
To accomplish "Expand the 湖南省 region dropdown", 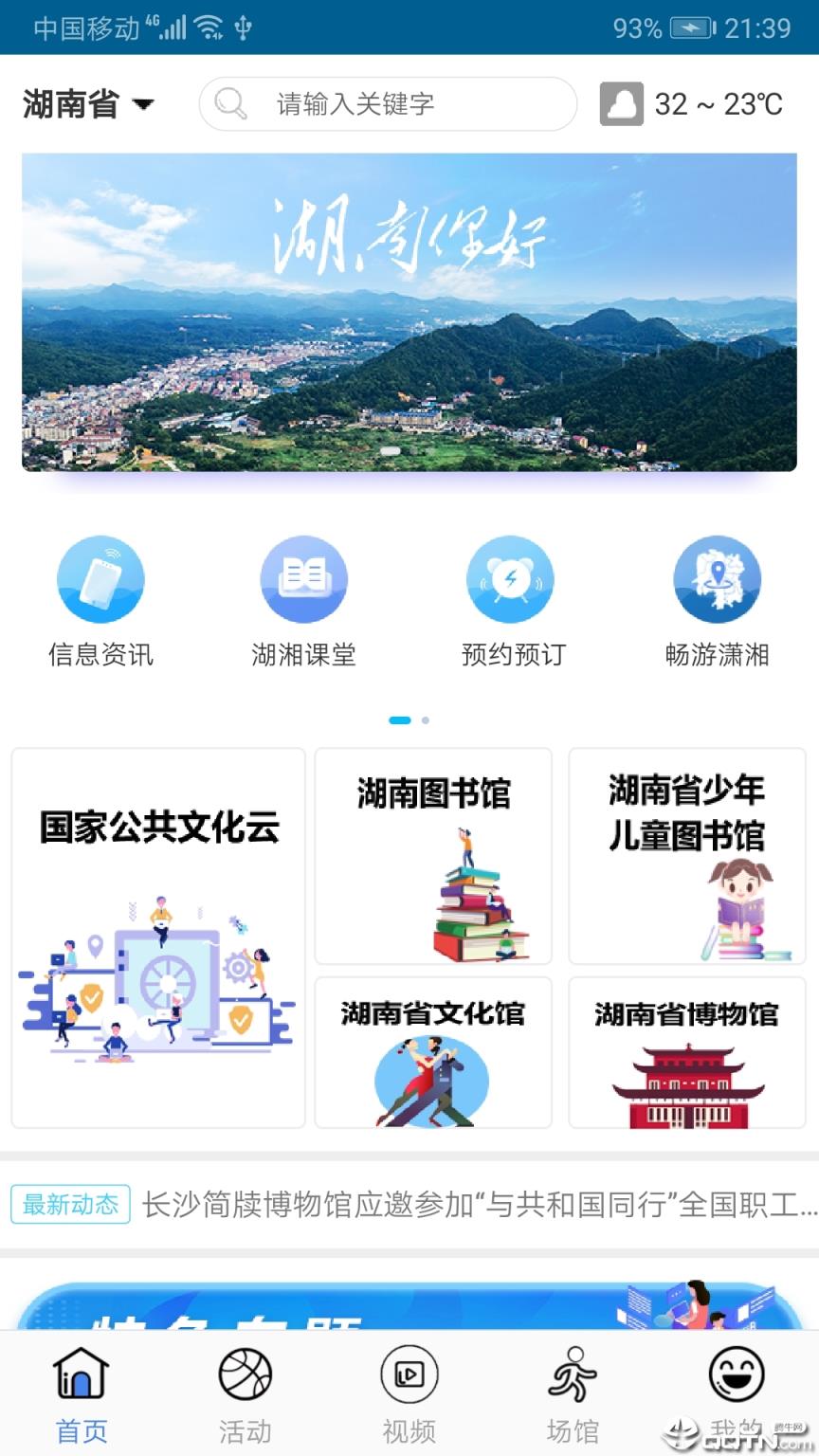I will [66, 104].
